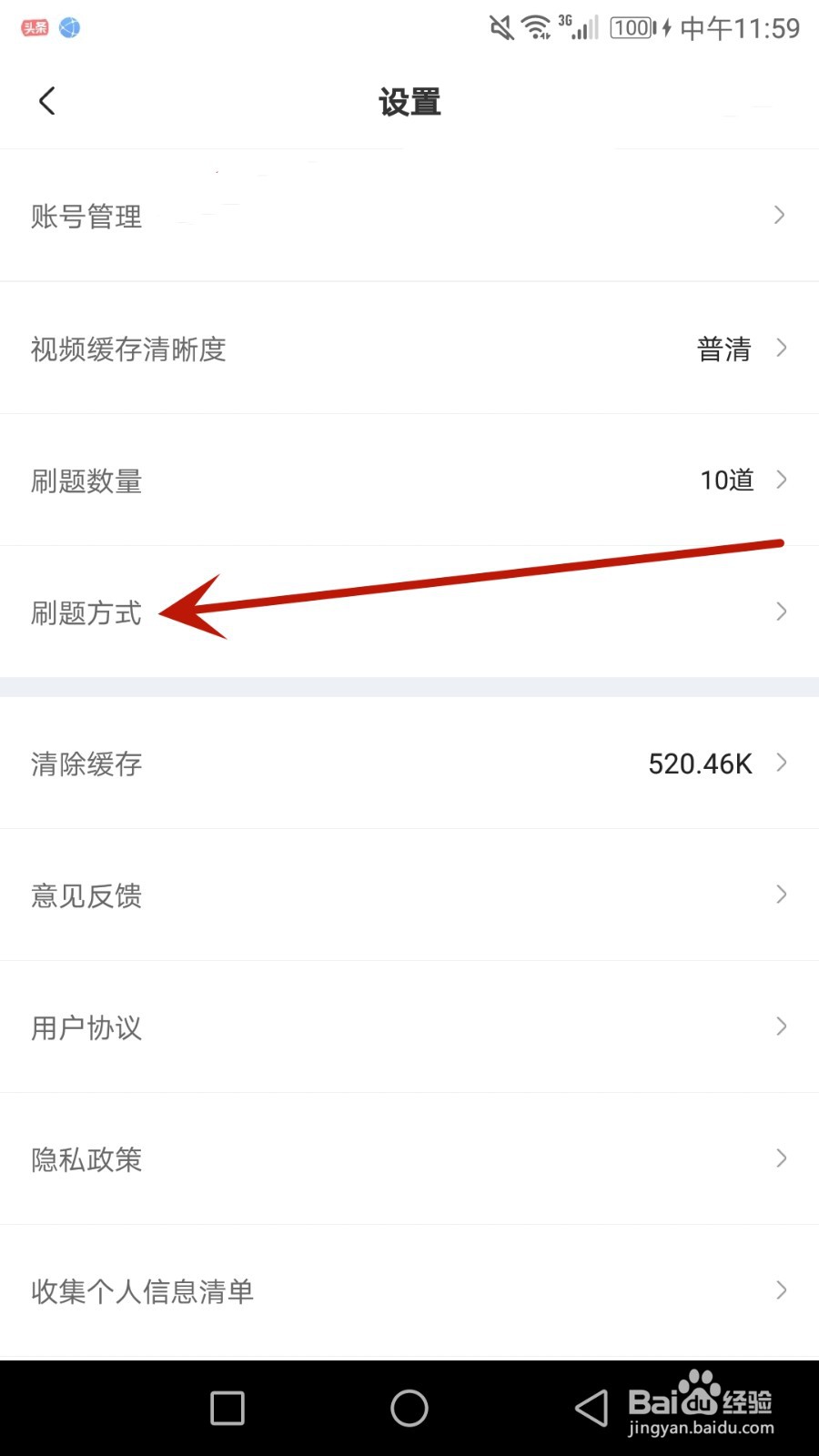Tap the Android recents square button
Viewport: 819px width, 1456px height.
pyautogui.click(x=226, y=1408)
